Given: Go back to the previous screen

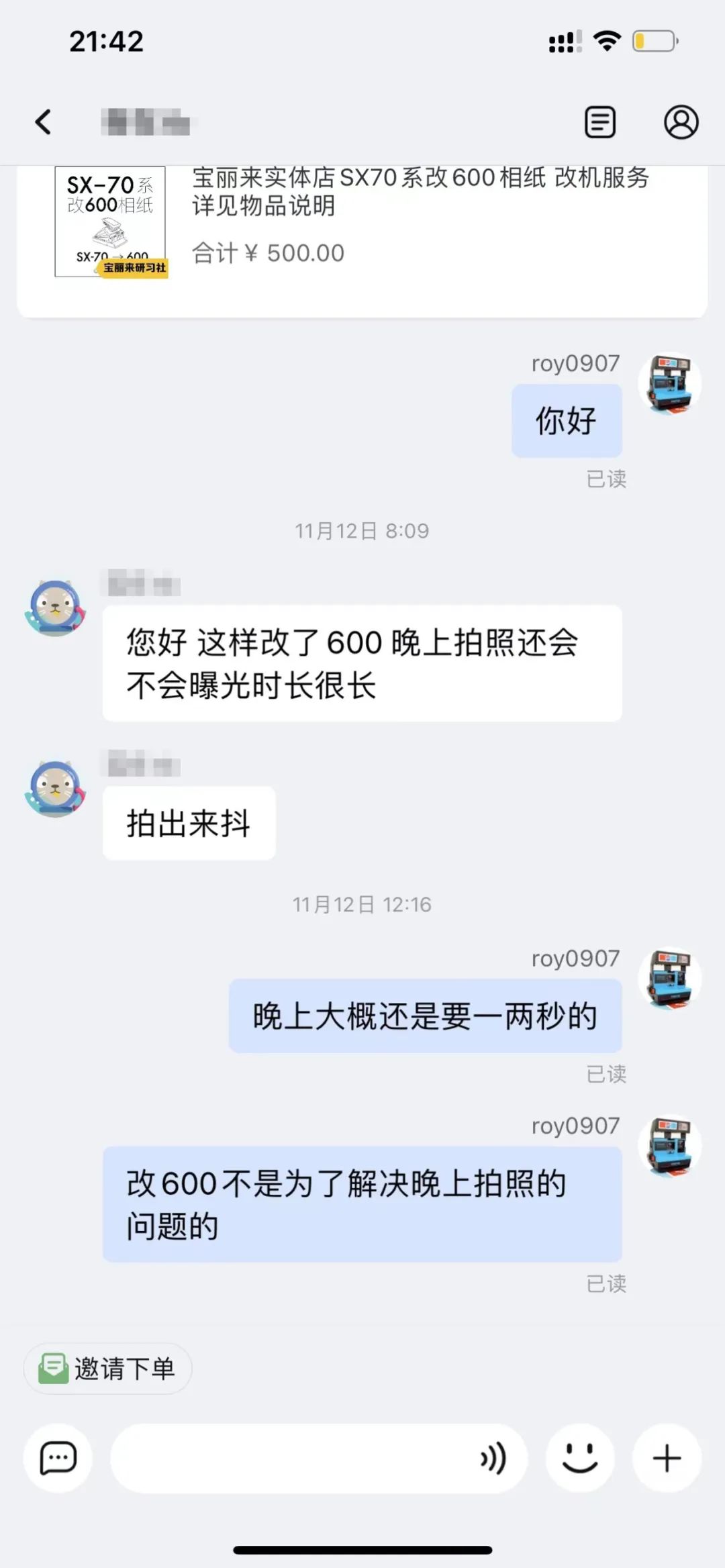Looking at the screenshot, I should (x=44, y=122).
